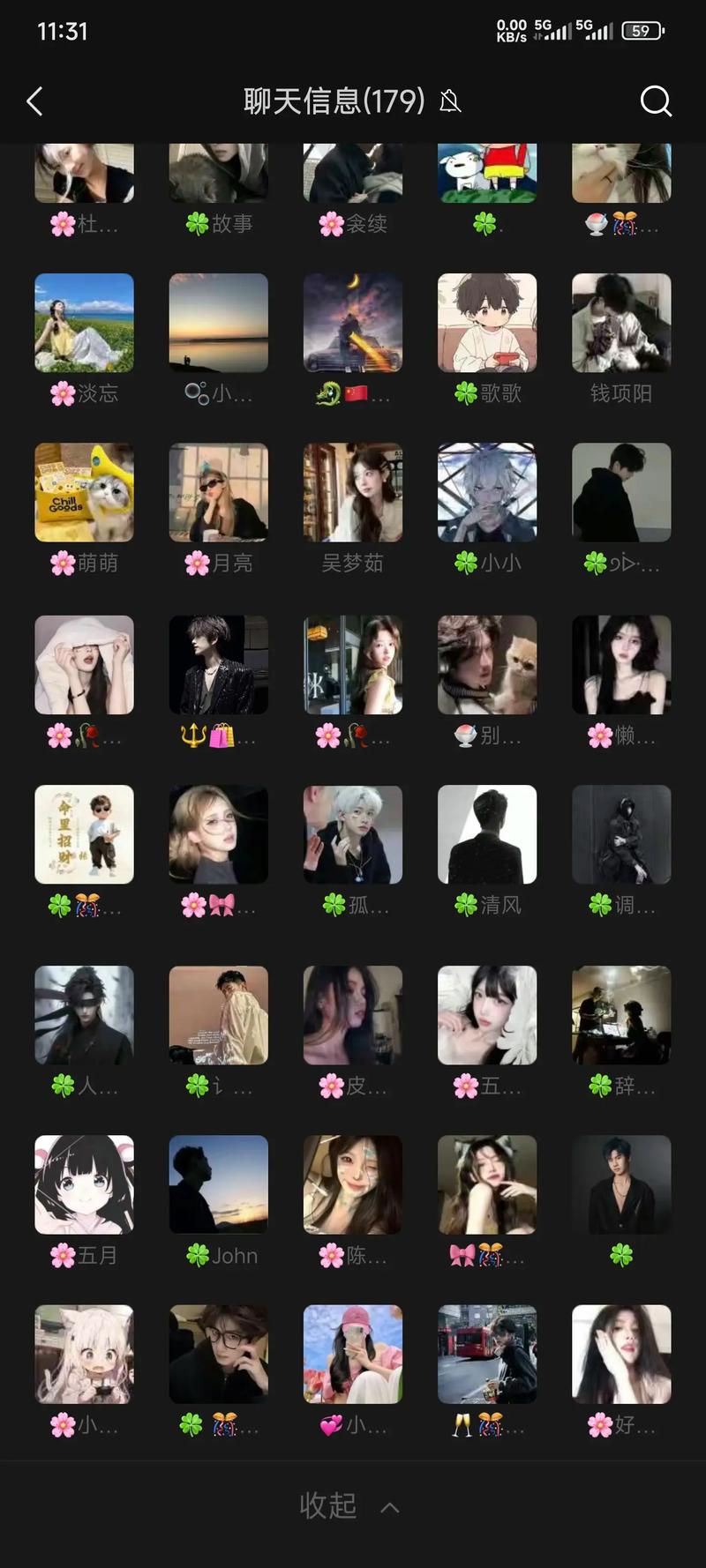Select member 萌萌 with cat avatar

(85, 493)
